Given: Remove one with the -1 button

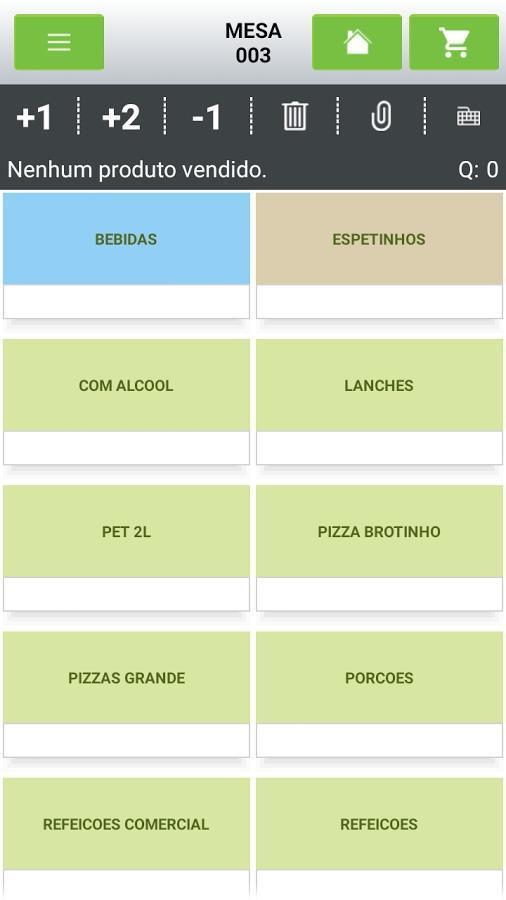Looking at the screenshot, I should click(x=207, y=117).
